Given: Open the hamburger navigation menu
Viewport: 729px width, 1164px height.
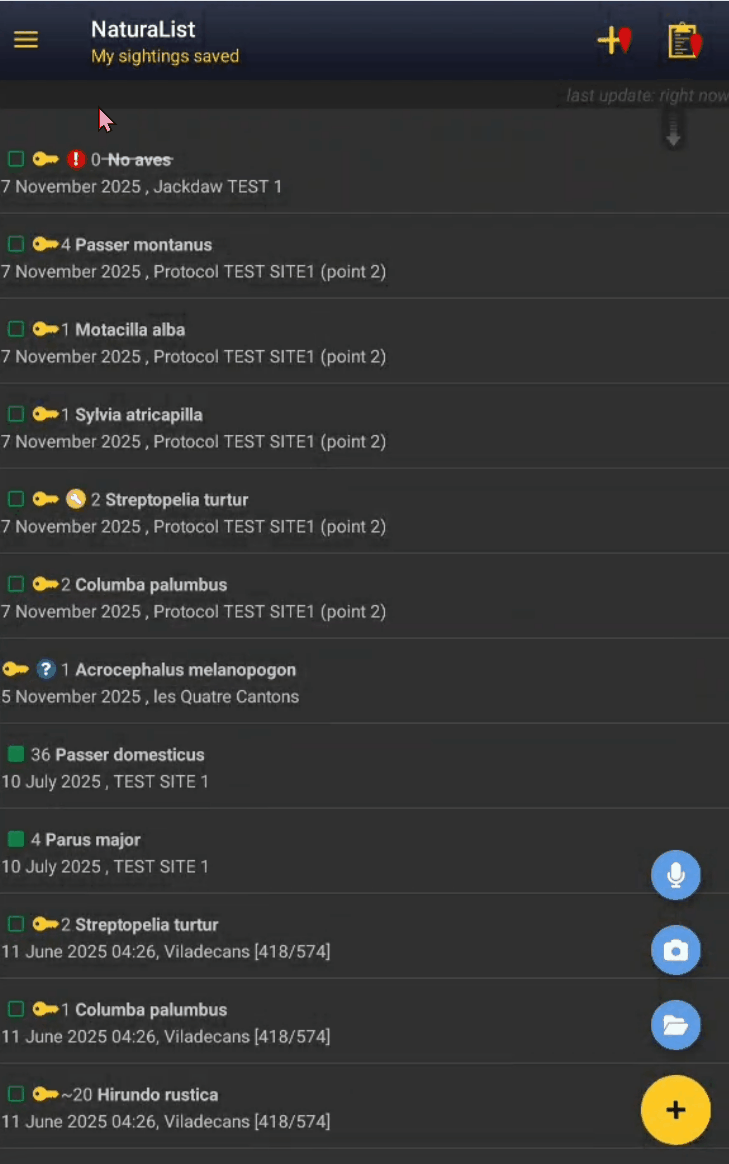Looking at the screenshot, I should coord(26,40).
